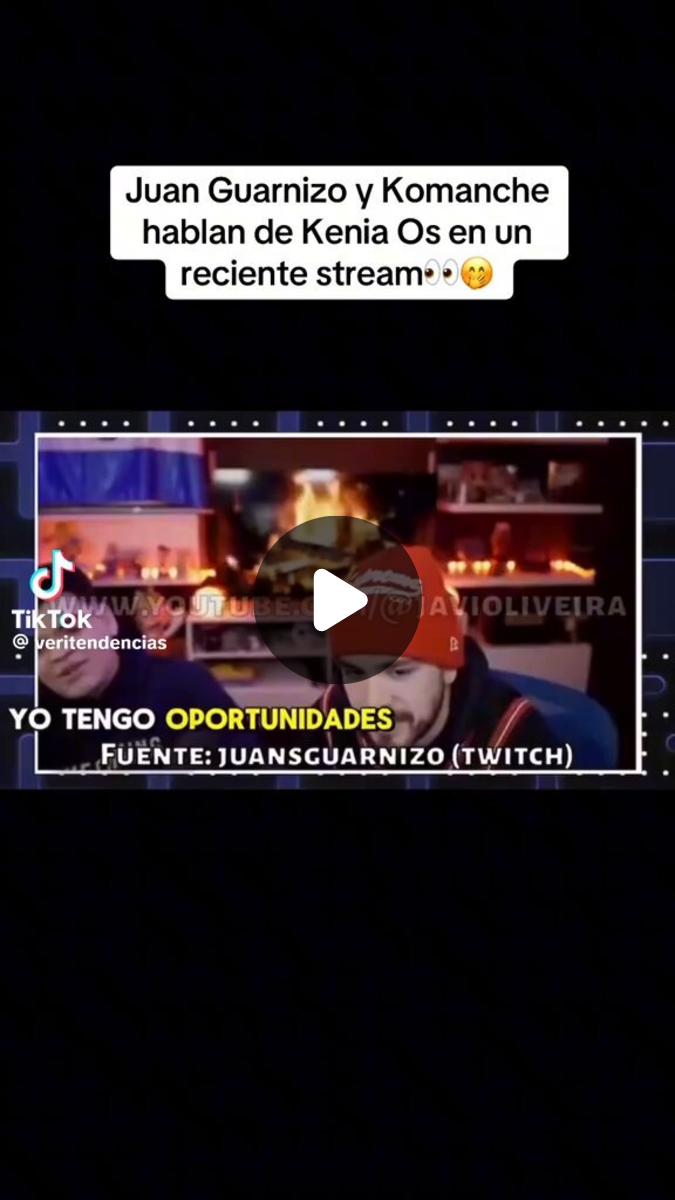Play the video about Juan Guarnizo and Komanche
This screenshot has width=675, height=1200.
(x=337, y=600)
